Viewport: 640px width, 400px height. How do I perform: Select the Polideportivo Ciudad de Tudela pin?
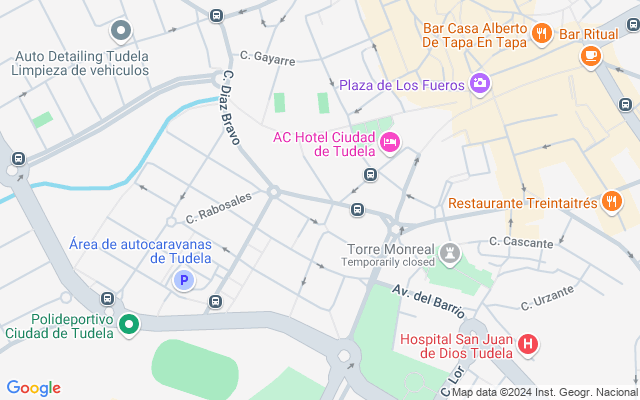tap(128, 325)
